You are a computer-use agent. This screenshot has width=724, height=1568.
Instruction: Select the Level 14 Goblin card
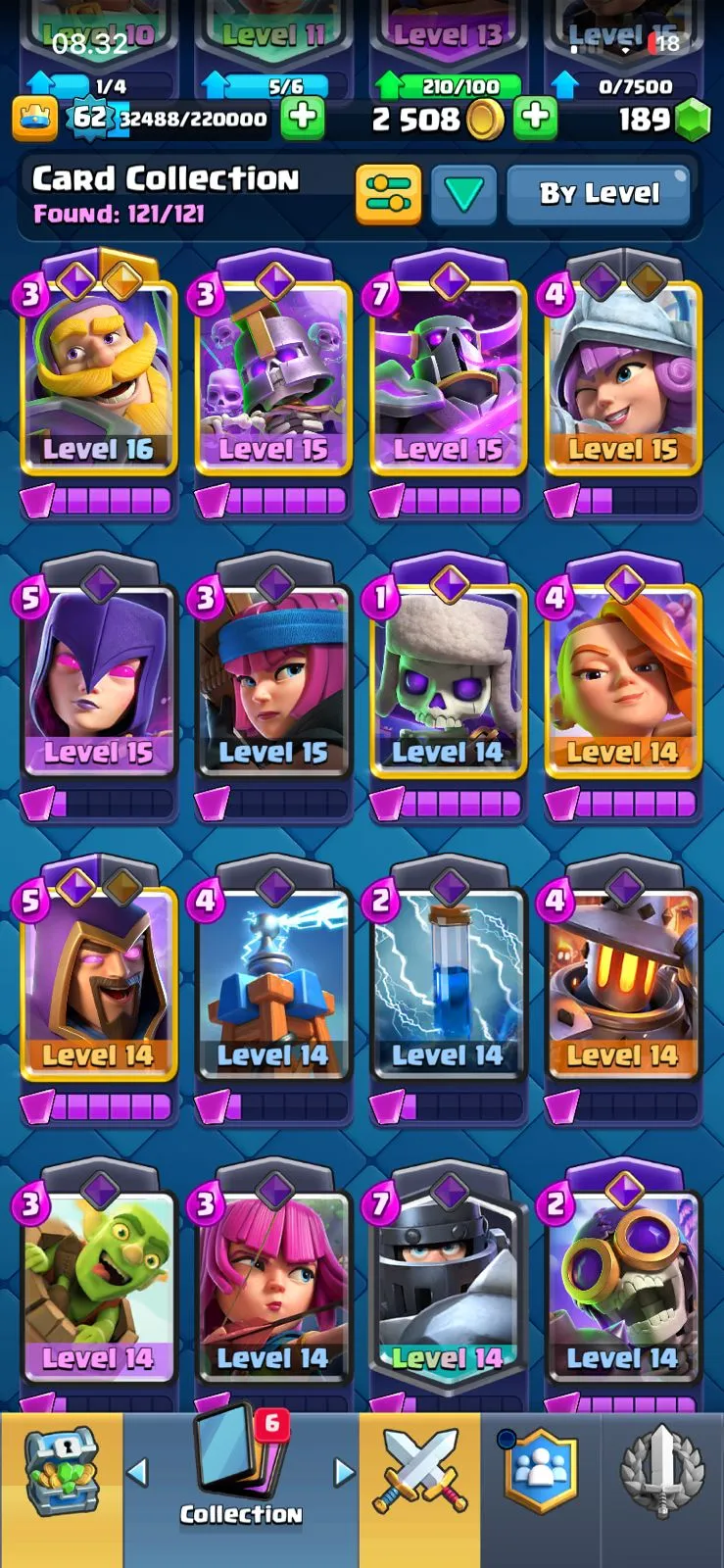tap(98, 1283)
